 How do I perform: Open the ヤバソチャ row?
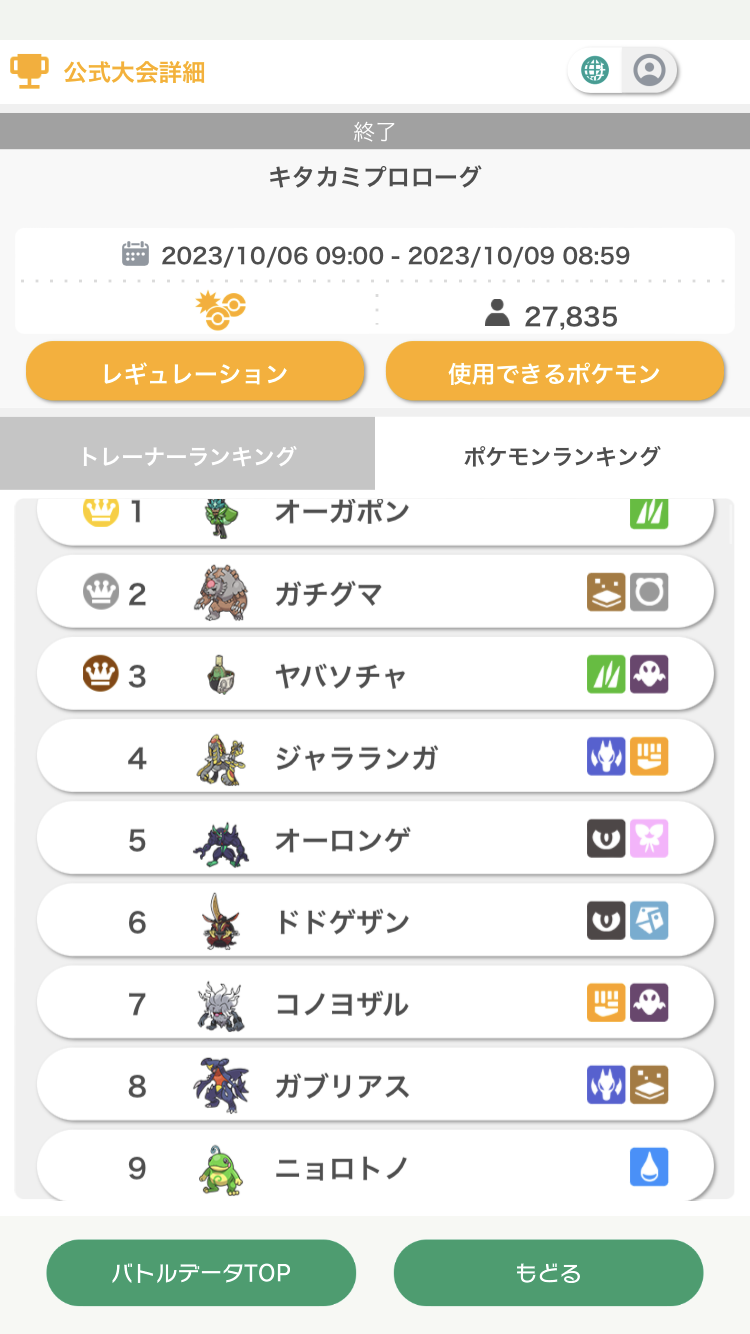pyautogui.click(x=375, y=676)
